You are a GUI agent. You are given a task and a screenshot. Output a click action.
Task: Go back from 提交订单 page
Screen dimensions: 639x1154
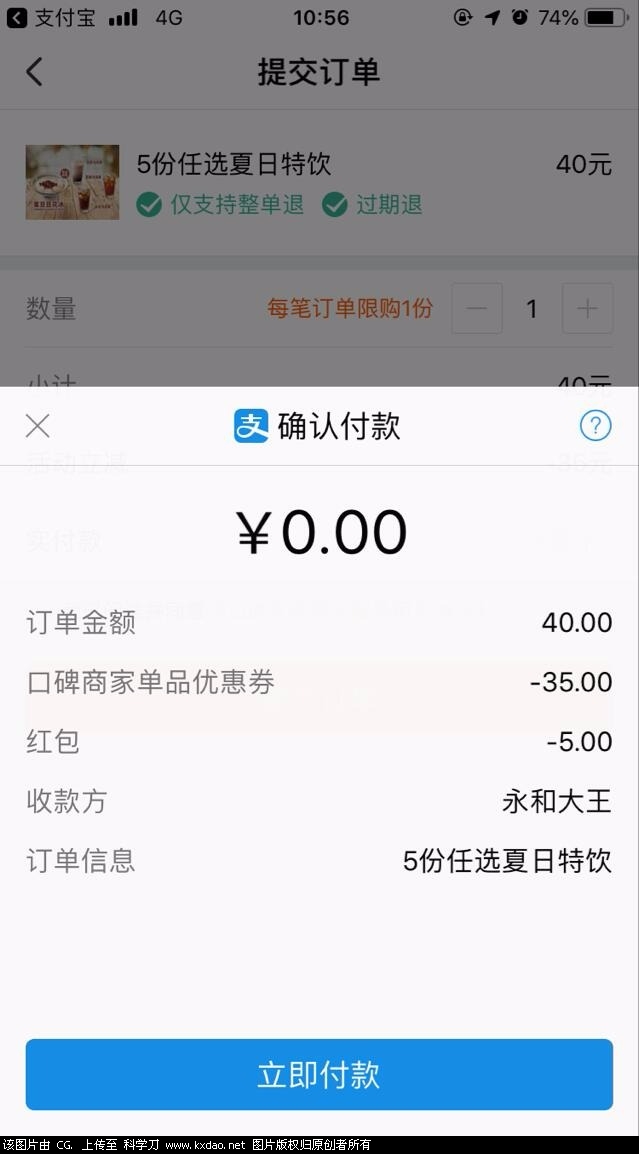(x=35, y=72)
